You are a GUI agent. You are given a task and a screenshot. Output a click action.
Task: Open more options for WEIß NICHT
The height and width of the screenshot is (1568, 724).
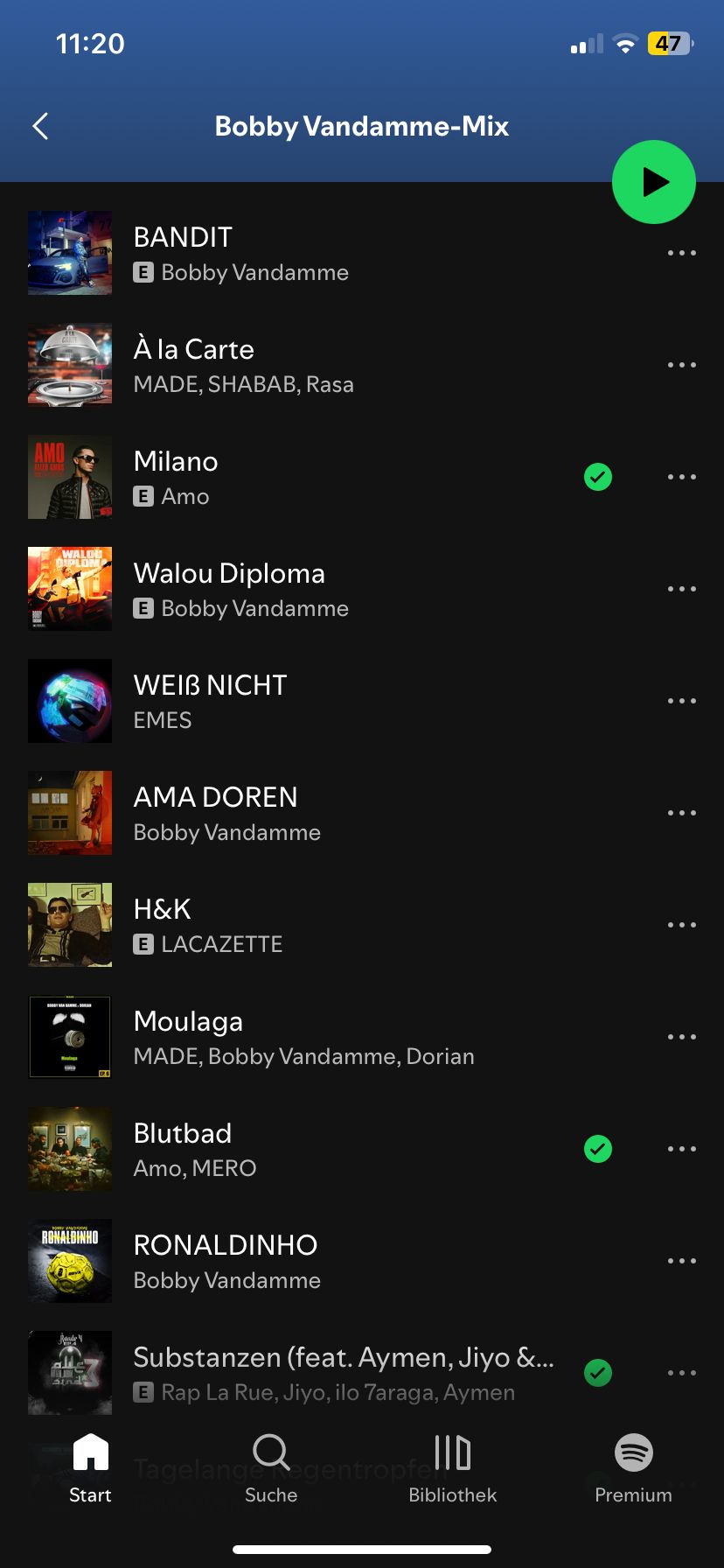pos(681,701)
